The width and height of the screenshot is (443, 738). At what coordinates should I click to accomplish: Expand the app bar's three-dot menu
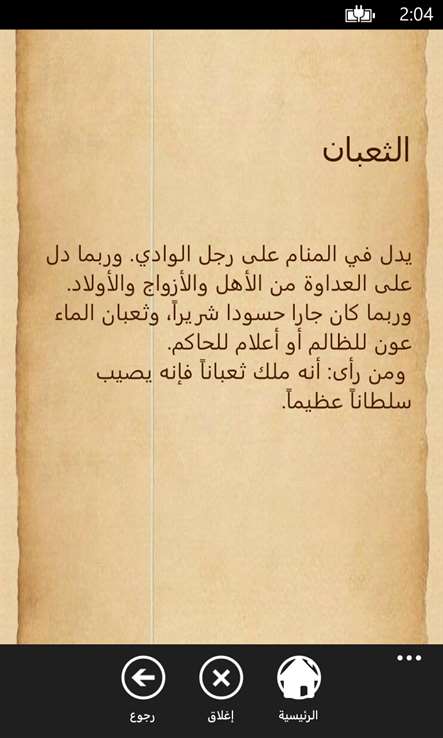point(409,658)
